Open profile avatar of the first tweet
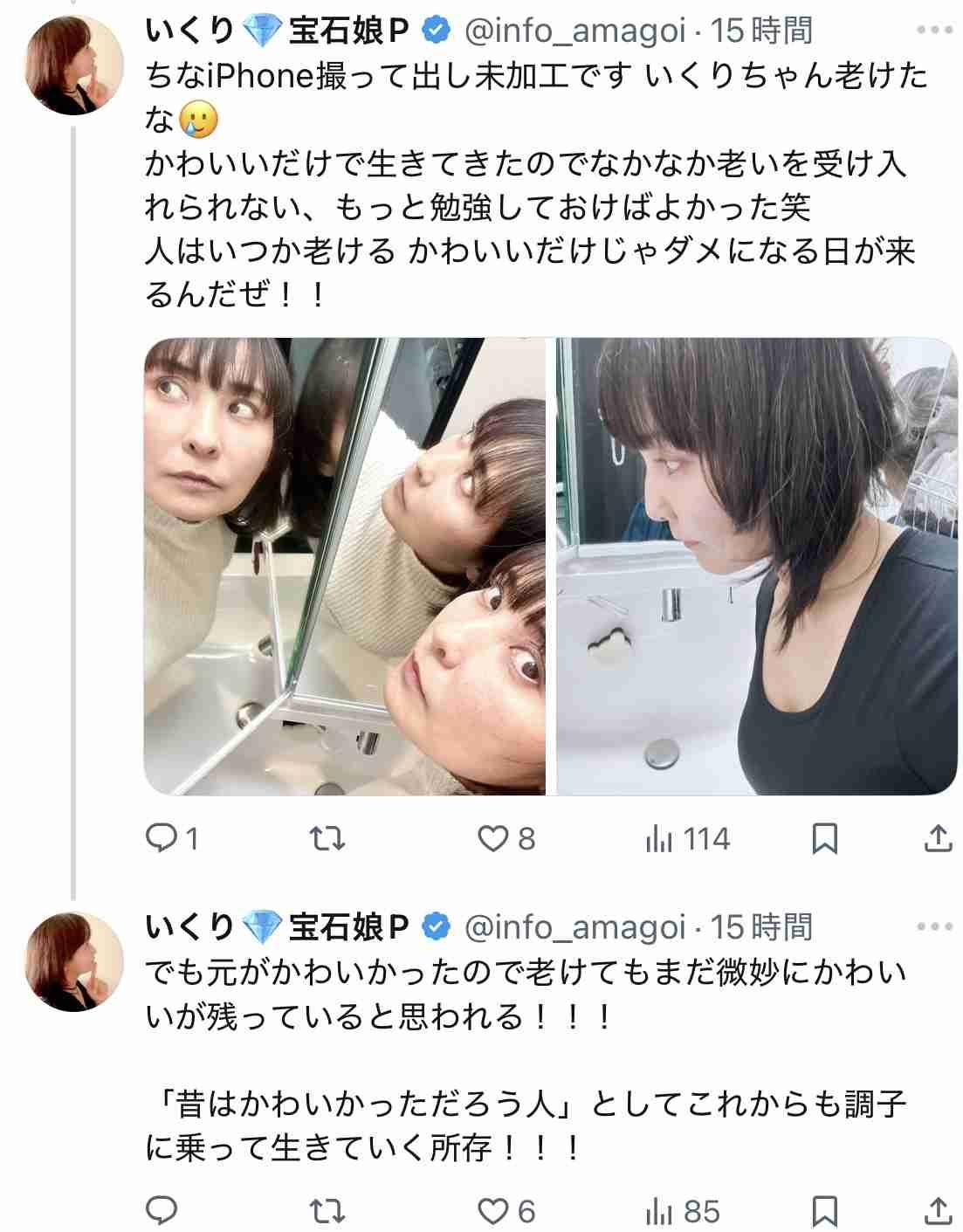The height and width of the screenshot is (1232, 963). 75,65
